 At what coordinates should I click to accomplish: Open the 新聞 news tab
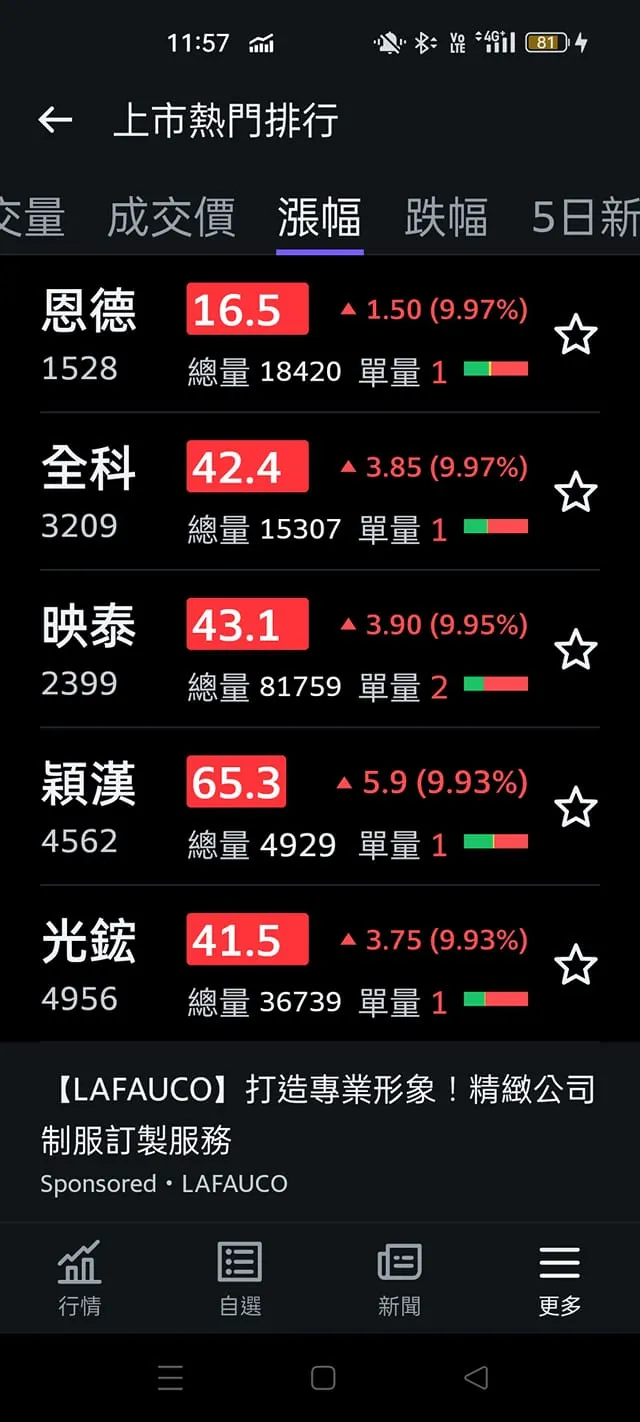[x=399, y=1278]
